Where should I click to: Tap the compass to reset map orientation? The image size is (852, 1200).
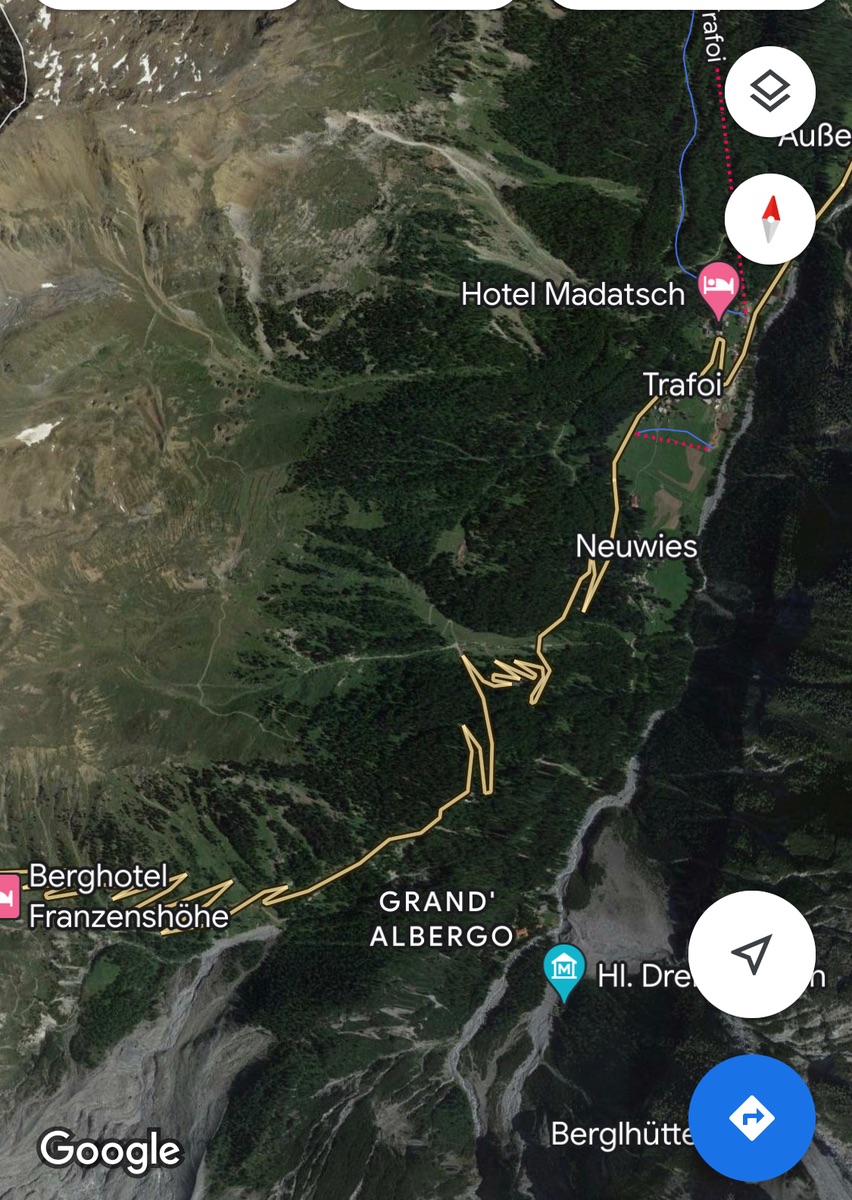(770, 219)
